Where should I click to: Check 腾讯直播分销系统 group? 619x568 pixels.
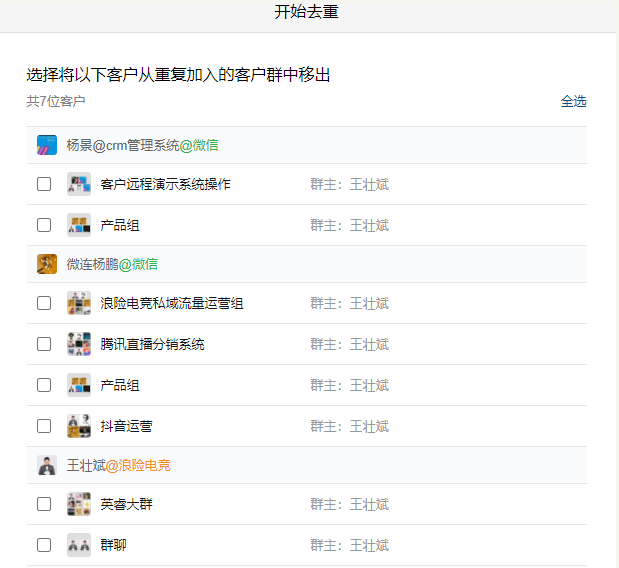tap(44, 344)
